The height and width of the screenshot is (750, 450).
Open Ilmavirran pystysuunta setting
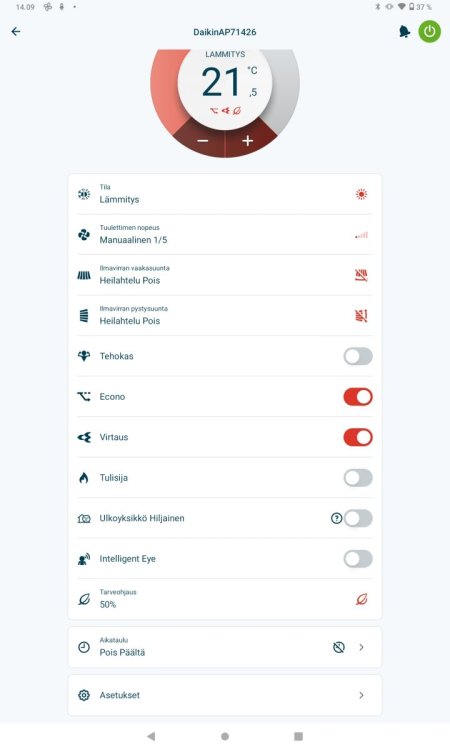coord(225,316)
